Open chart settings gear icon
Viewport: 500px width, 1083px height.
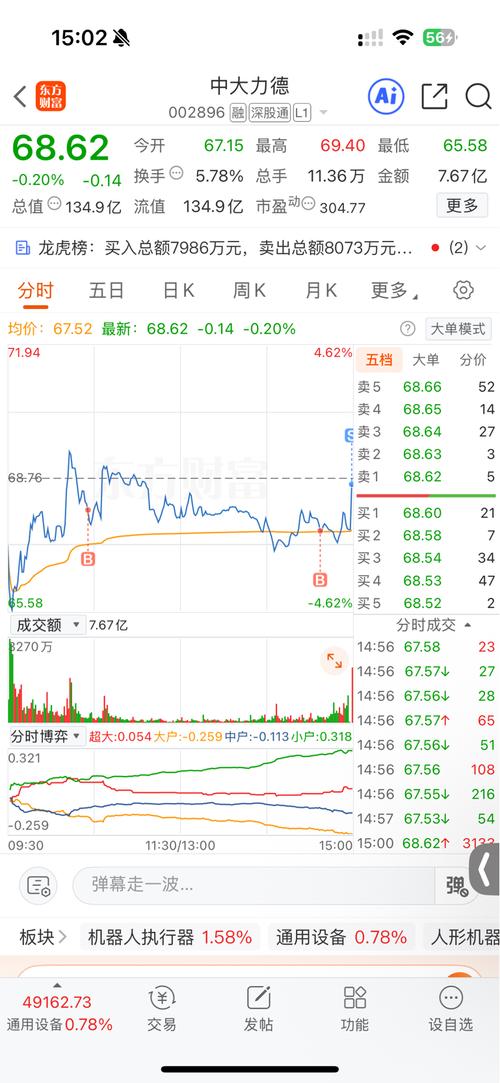pyautogui.click(x=463, y=290)
